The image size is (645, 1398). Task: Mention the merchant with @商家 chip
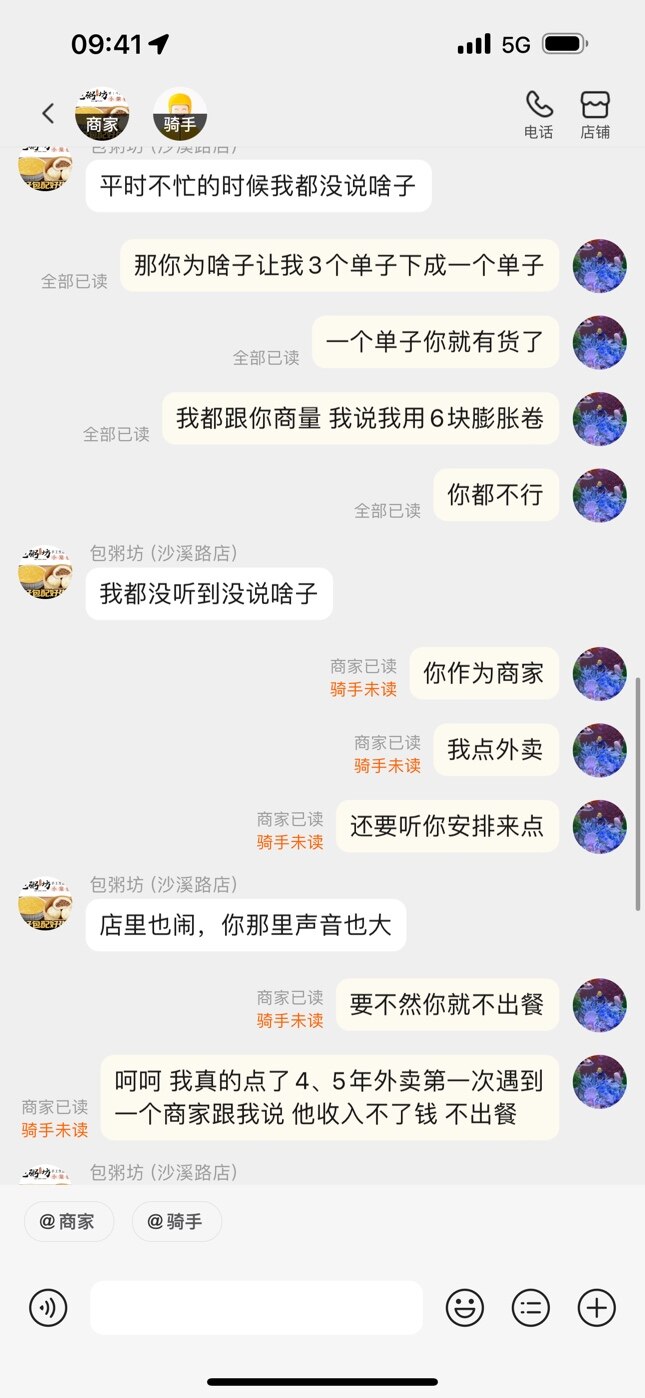[x=69, y=1221]
